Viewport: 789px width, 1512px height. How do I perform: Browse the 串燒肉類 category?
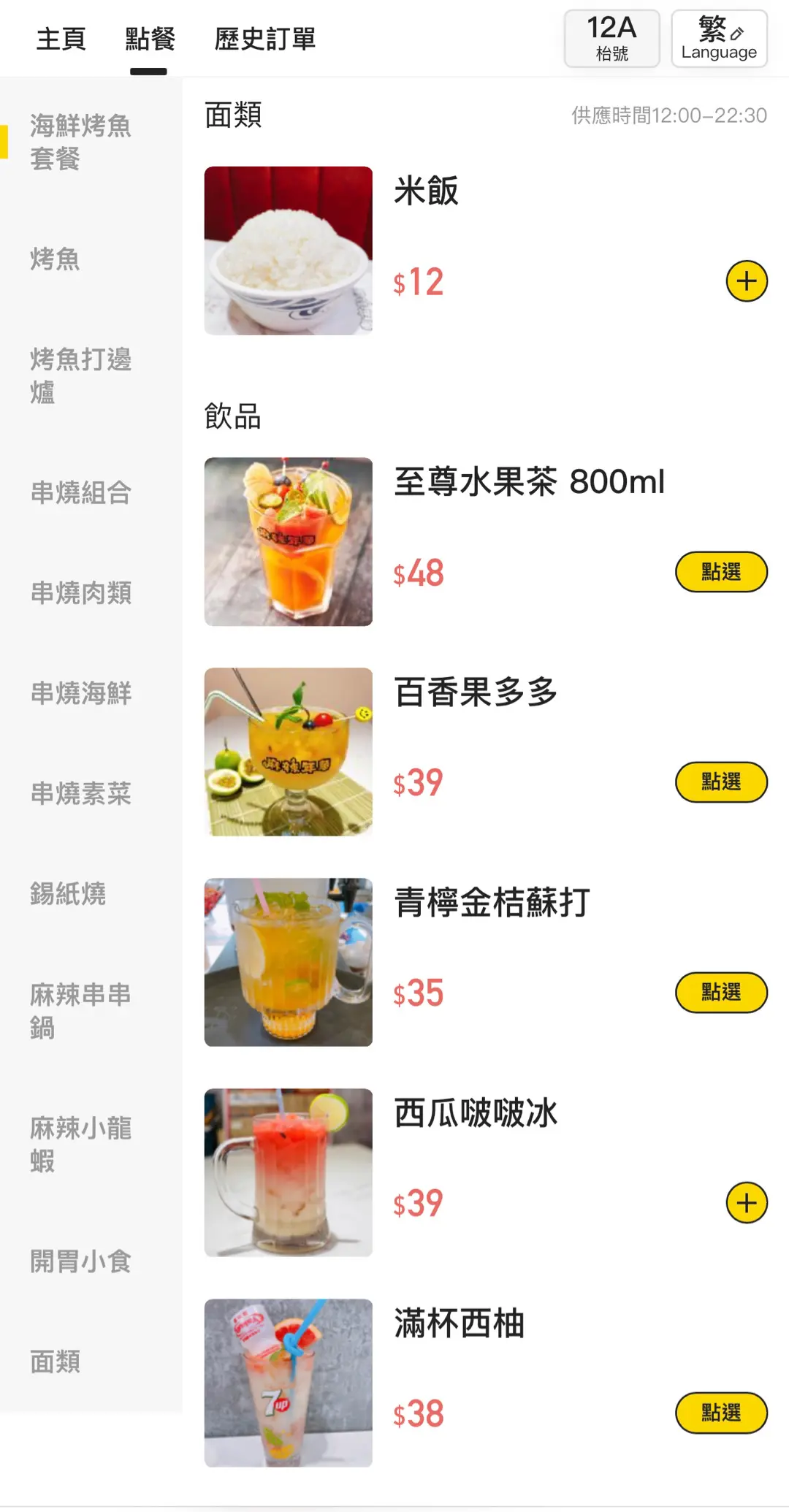point(80,593)
